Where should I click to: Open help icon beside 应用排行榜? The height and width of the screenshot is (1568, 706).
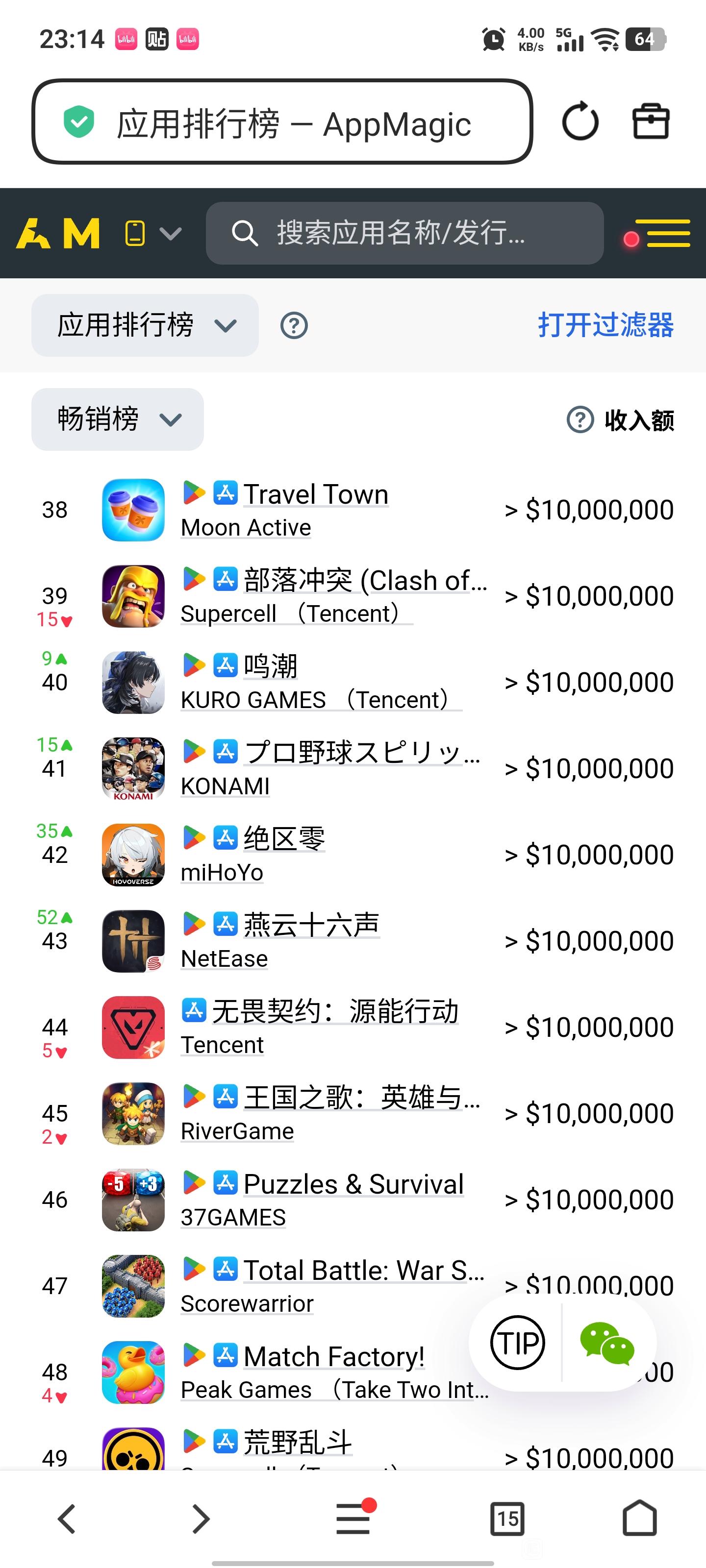[x=294, y=325]
